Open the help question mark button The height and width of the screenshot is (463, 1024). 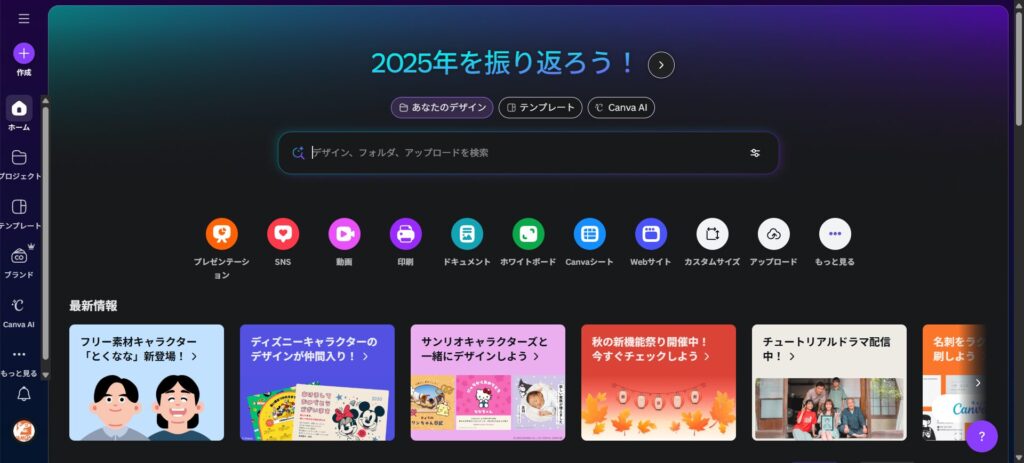click(x=981, y=436)
